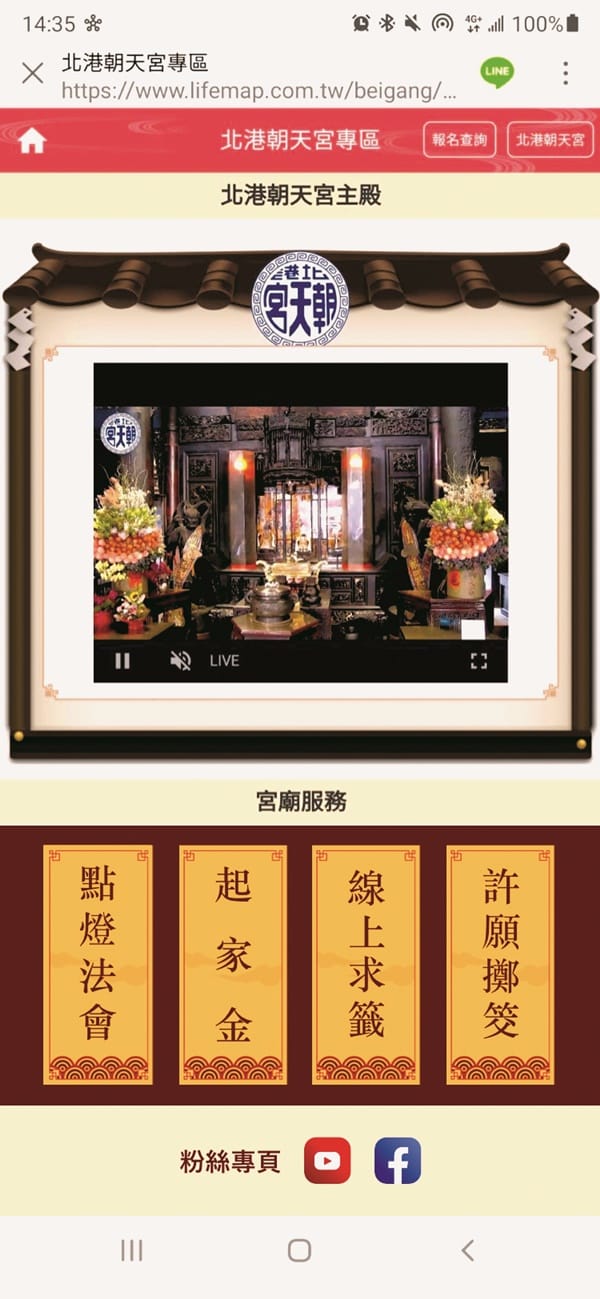Screen dimensions: 600x1299
Task: Select 線上求籤 online fortune drawing
Action: click(x=366, y=964)
